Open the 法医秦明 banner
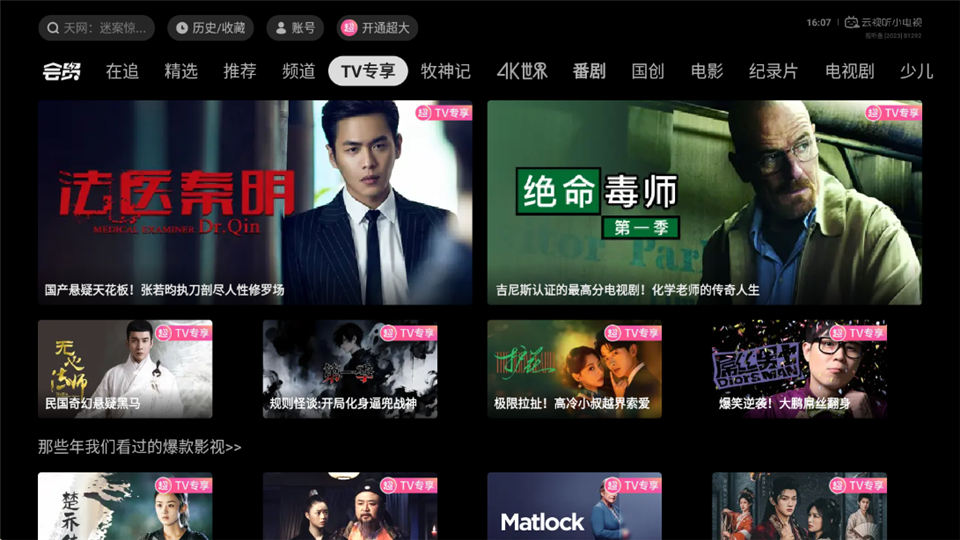This screenshot has width=960, height=540. click(x=255, y=202)
